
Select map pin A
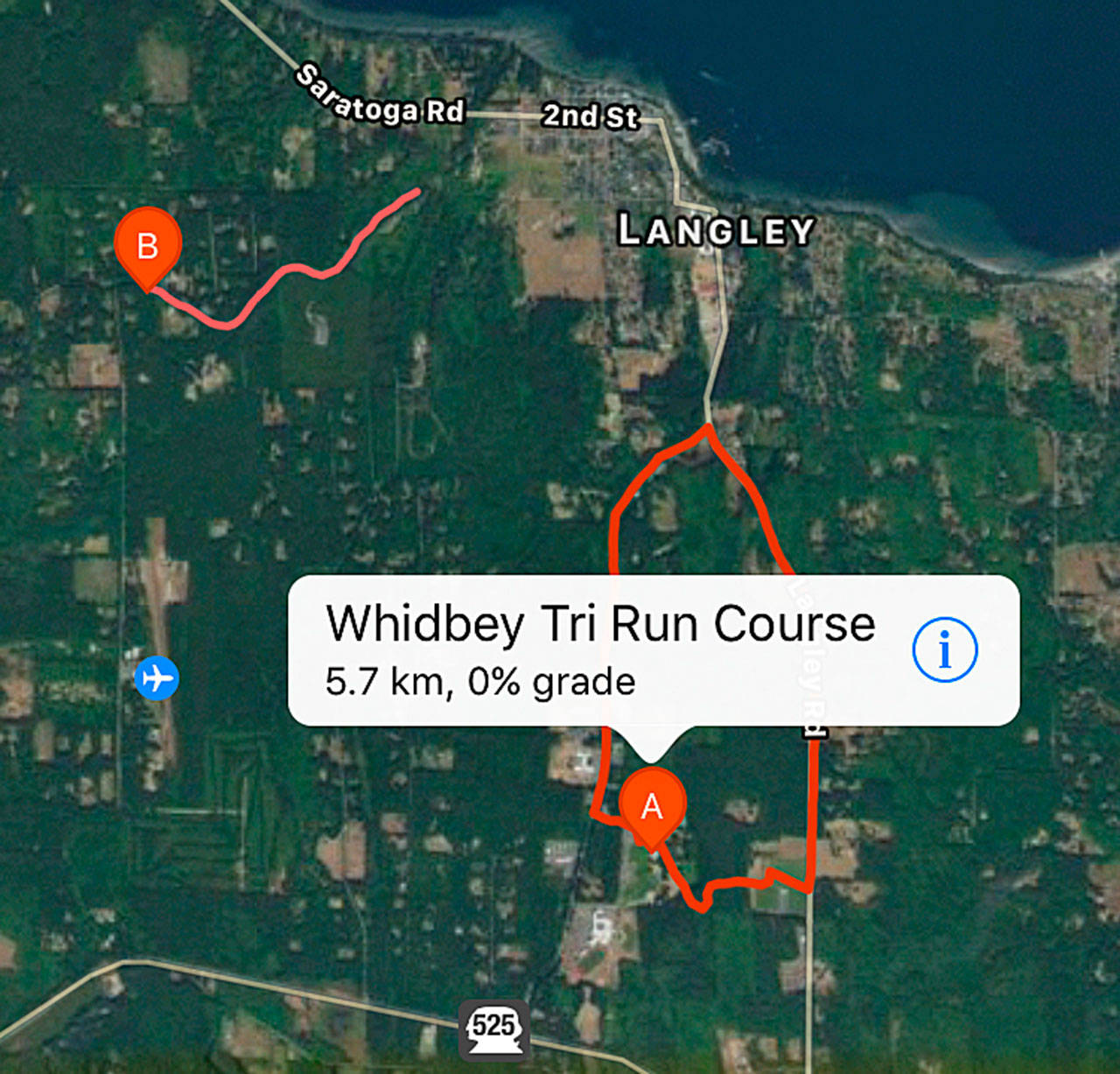tap(652, 805)
